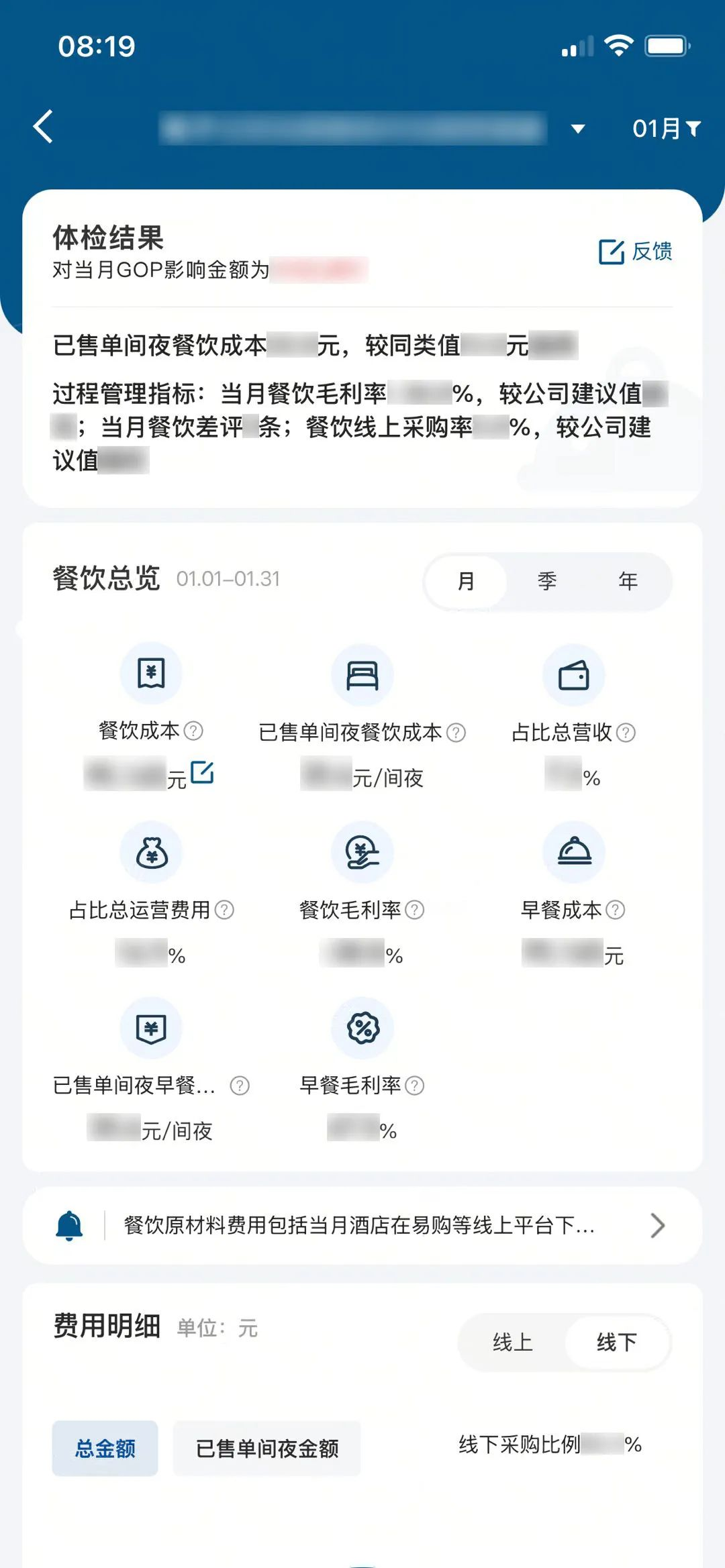The image size is (725, 1568).
Task: Show help for 餐饮成本
Action: tap(193, 731)
